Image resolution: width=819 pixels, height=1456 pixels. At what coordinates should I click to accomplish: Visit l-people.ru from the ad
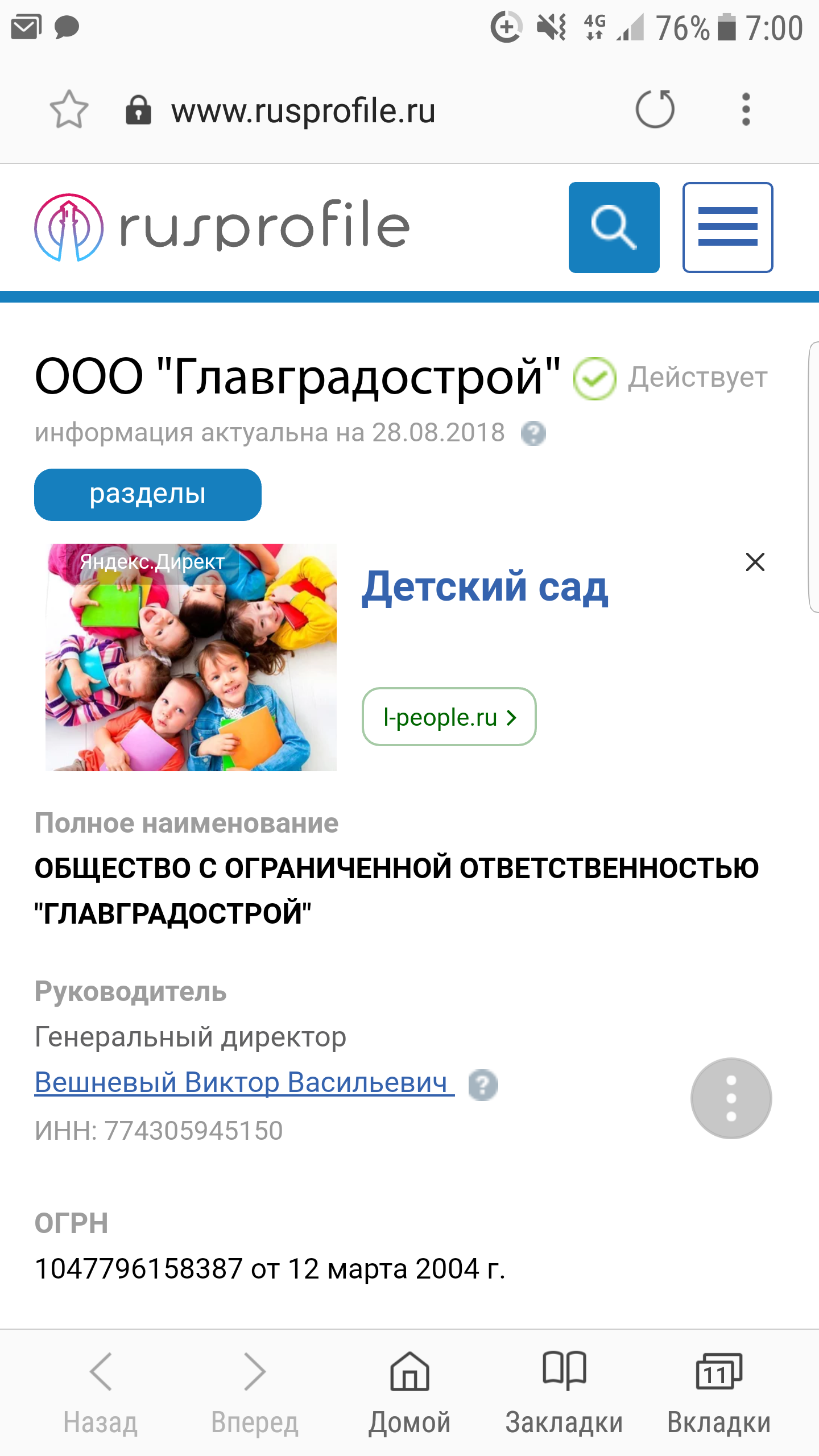pos(449,717)
